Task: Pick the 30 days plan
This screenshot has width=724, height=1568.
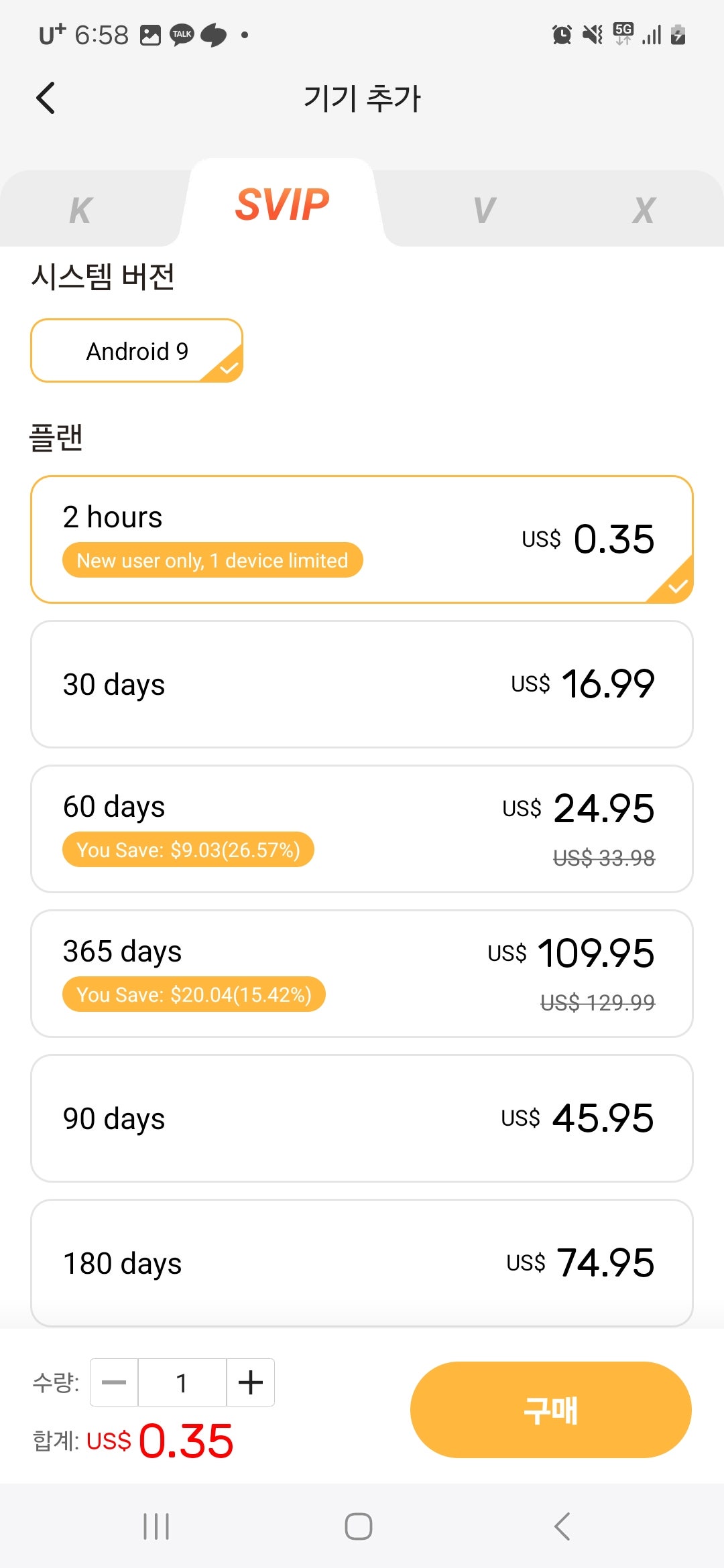Action: coord(362,684)
